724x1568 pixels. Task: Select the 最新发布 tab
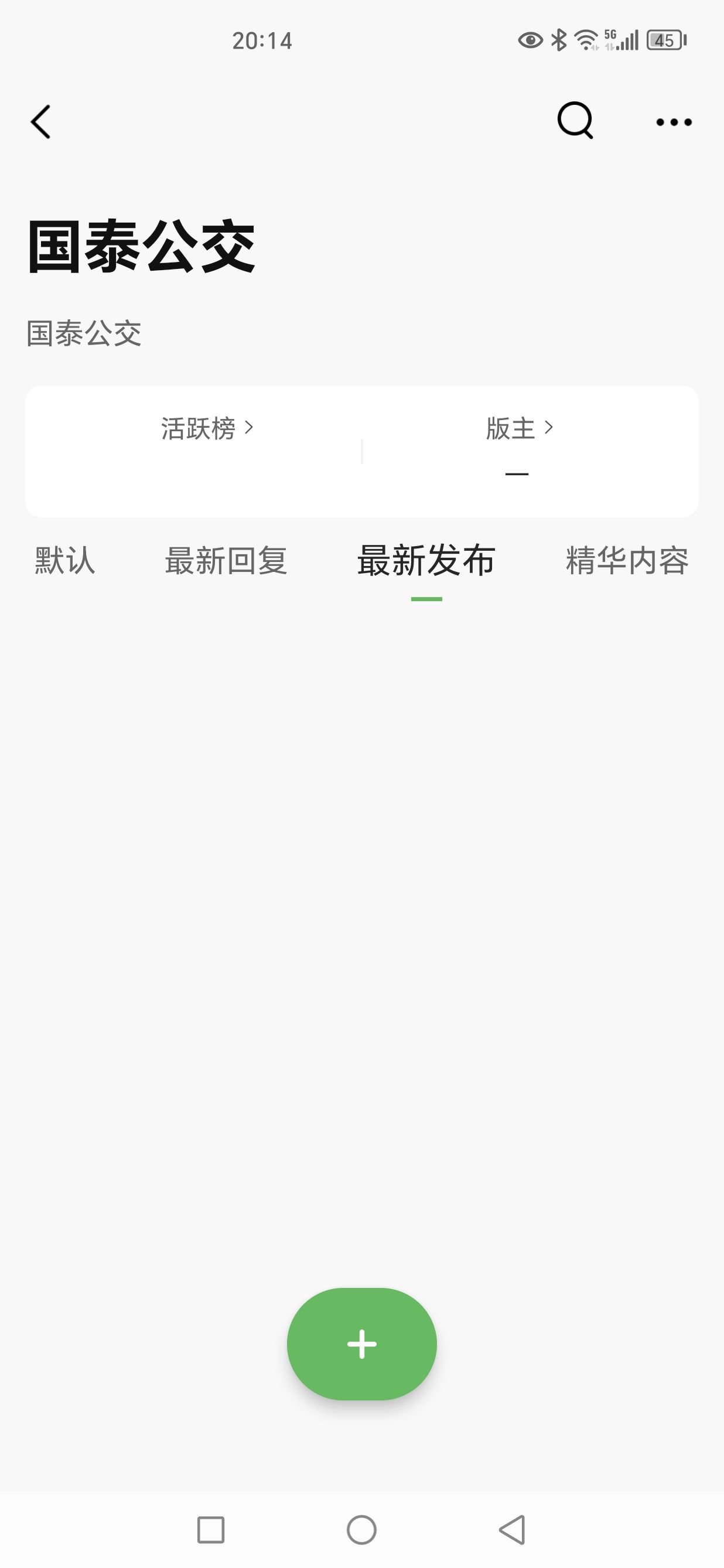[x=426, y=561]
